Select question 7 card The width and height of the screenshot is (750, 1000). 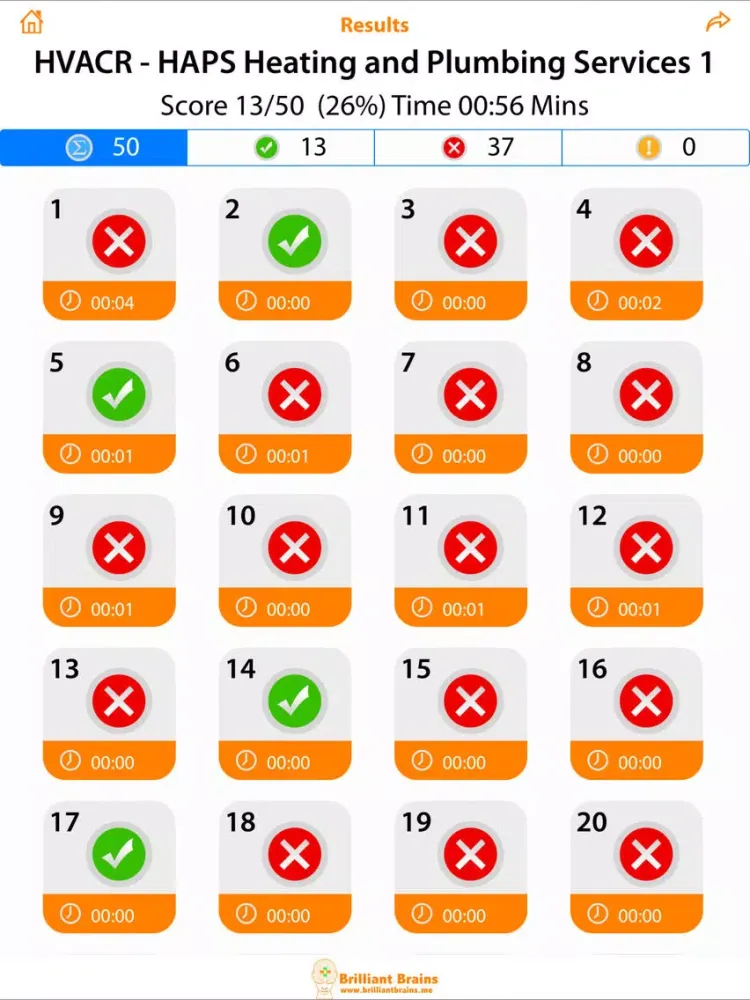pos(460,407)
